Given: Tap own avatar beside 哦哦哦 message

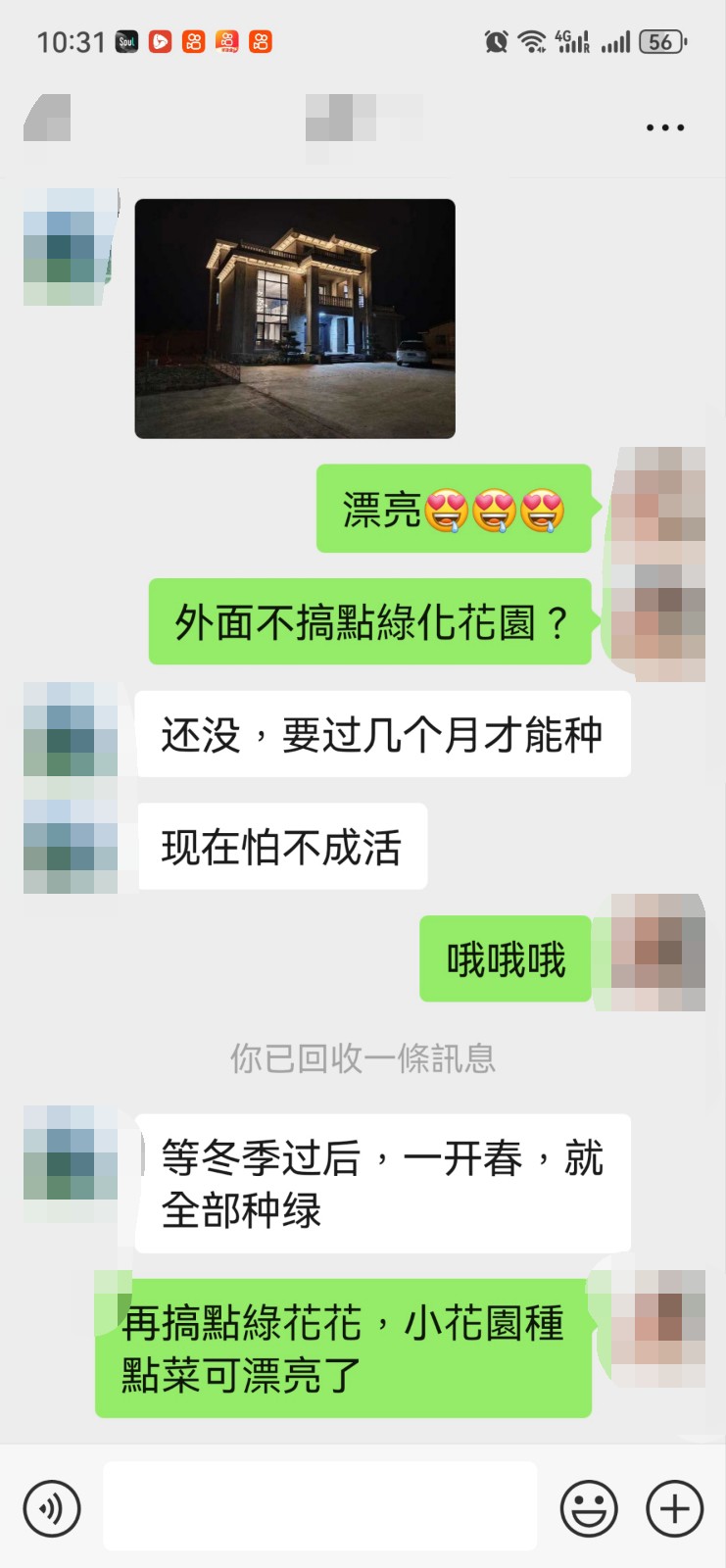Looking at the screenshot, I should [x=658, y=952].
